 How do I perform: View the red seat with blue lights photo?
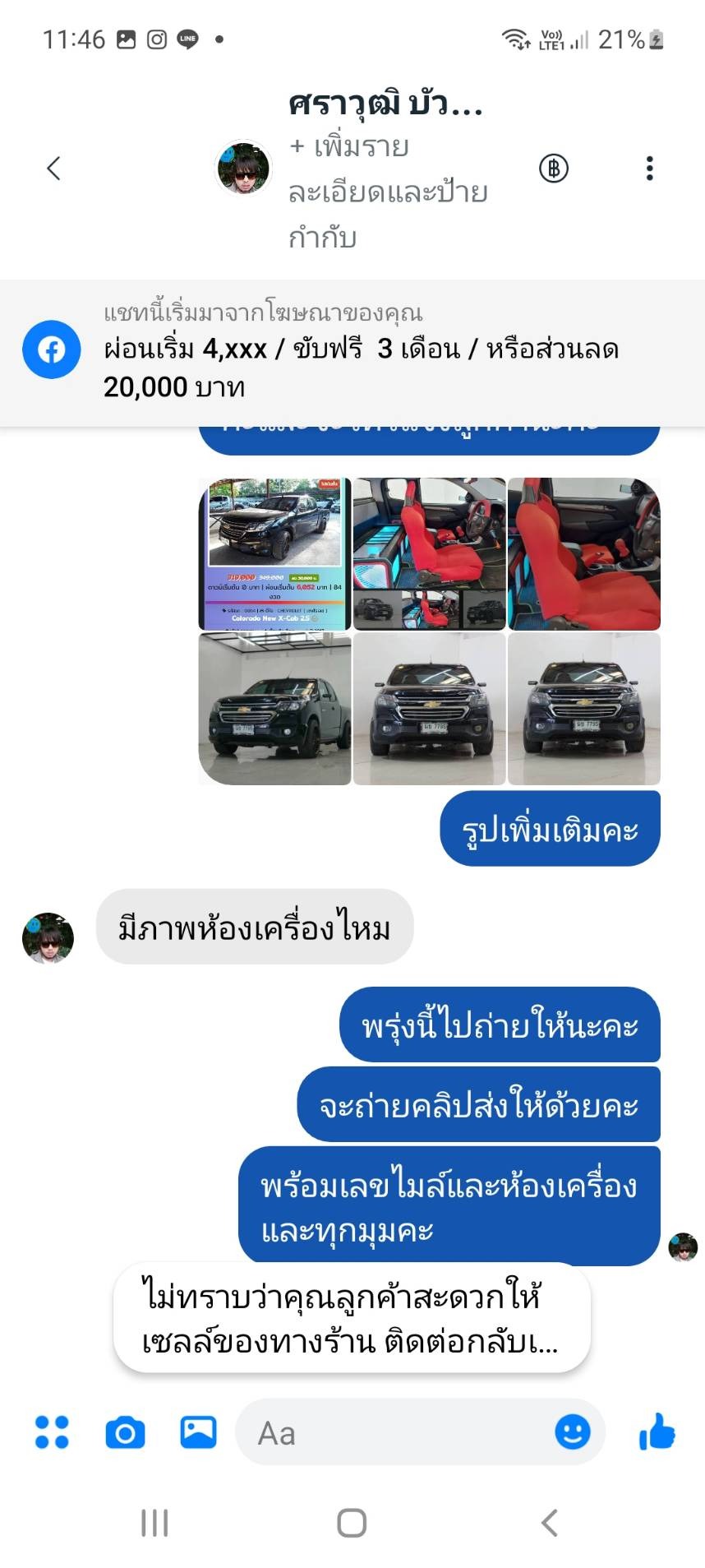(429, 553)
